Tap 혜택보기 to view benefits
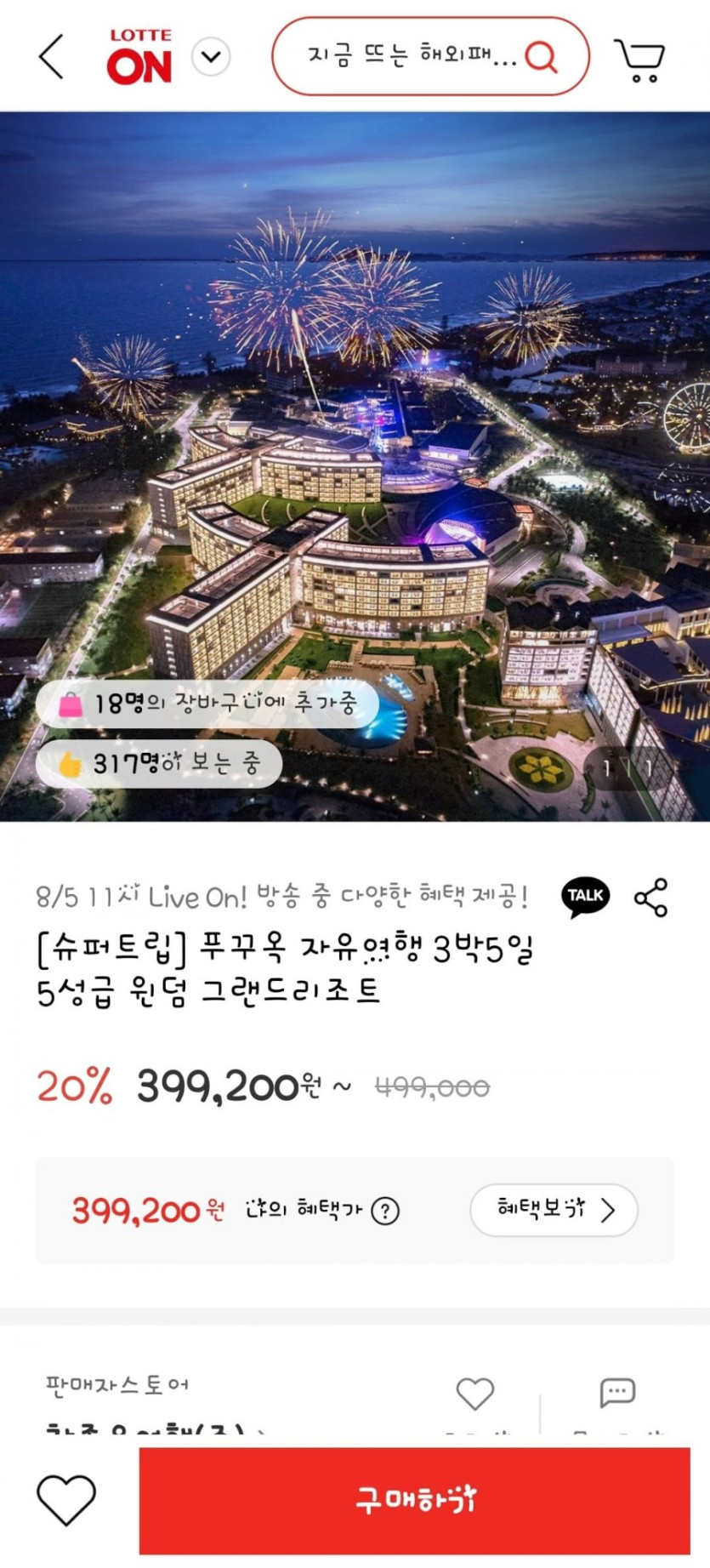Viewport: 710px width, 1568px height. pyautogui.click(x=554, y=1209)
